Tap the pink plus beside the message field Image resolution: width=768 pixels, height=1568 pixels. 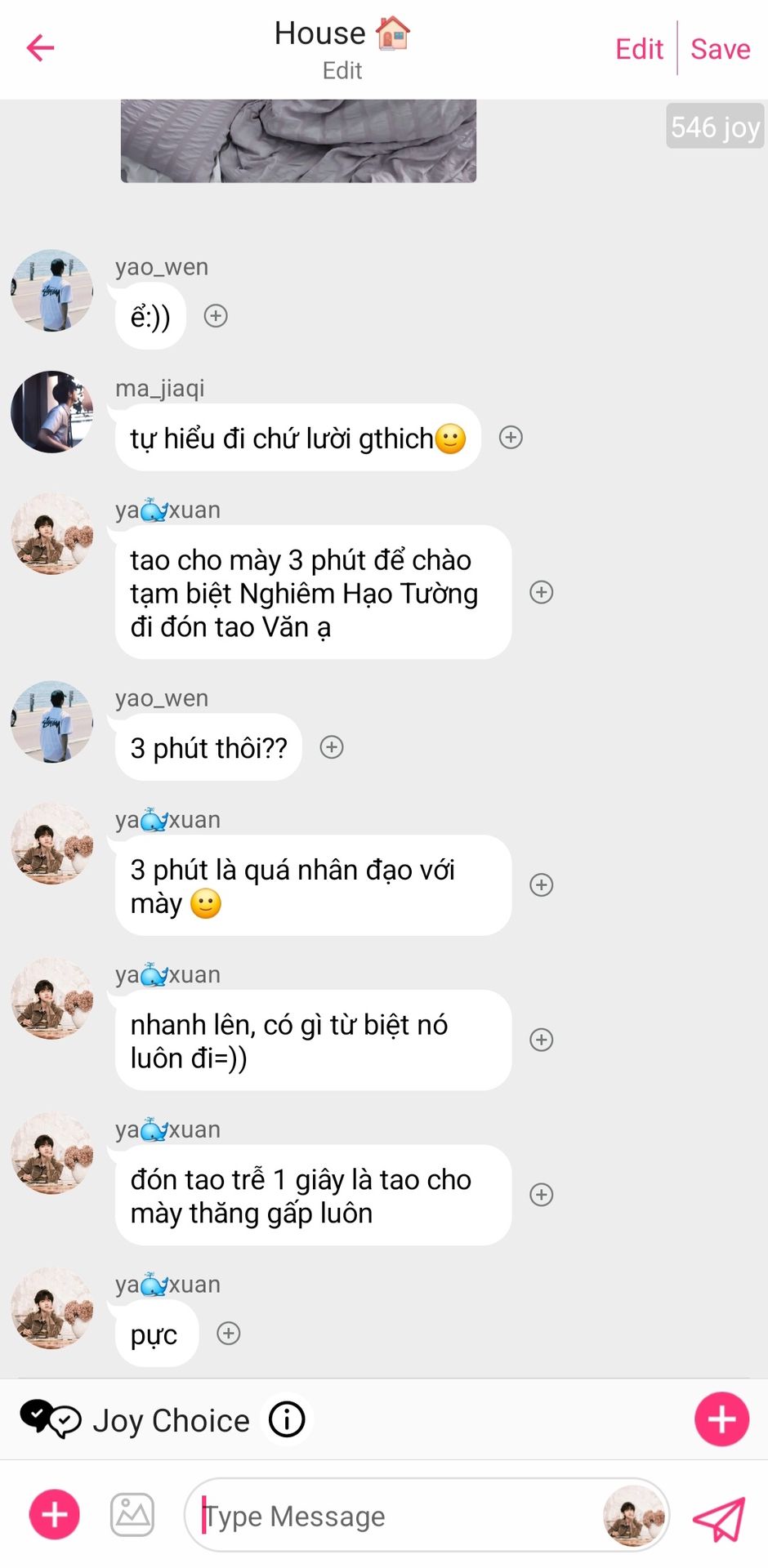coord(55,1514)
